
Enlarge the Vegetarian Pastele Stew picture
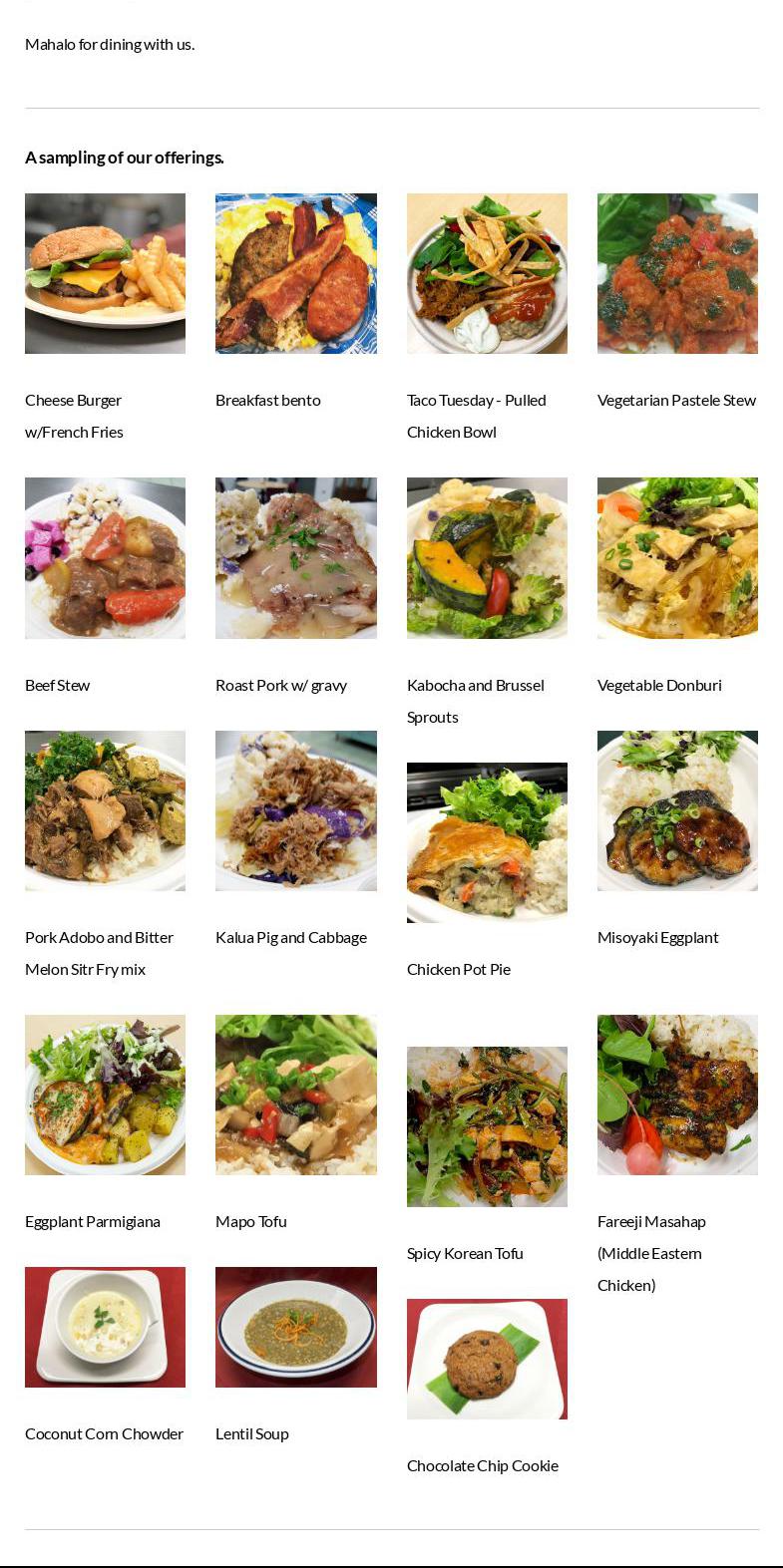pyautogui.click(x=677, y=273)
